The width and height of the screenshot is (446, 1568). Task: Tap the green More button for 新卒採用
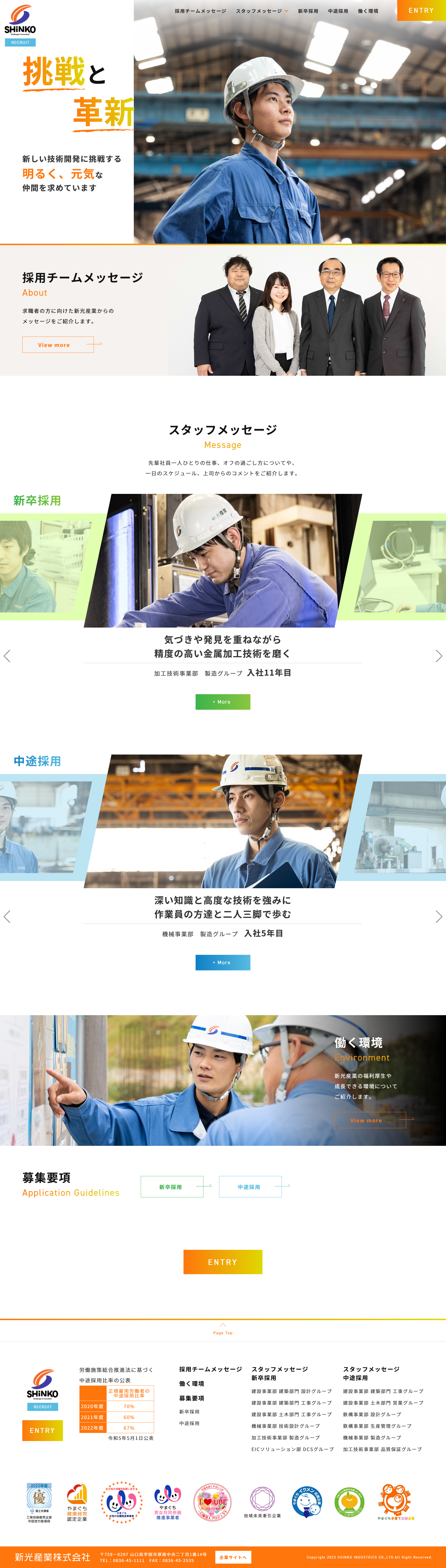222,702
